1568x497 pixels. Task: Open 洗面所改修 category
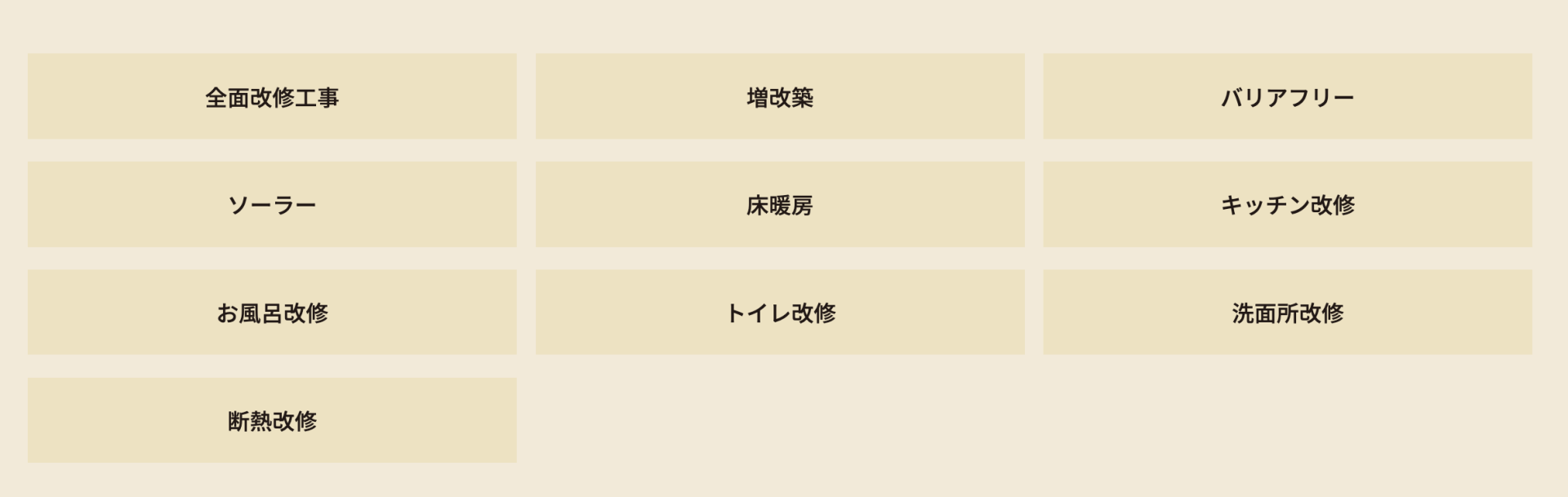[1287, 313]
